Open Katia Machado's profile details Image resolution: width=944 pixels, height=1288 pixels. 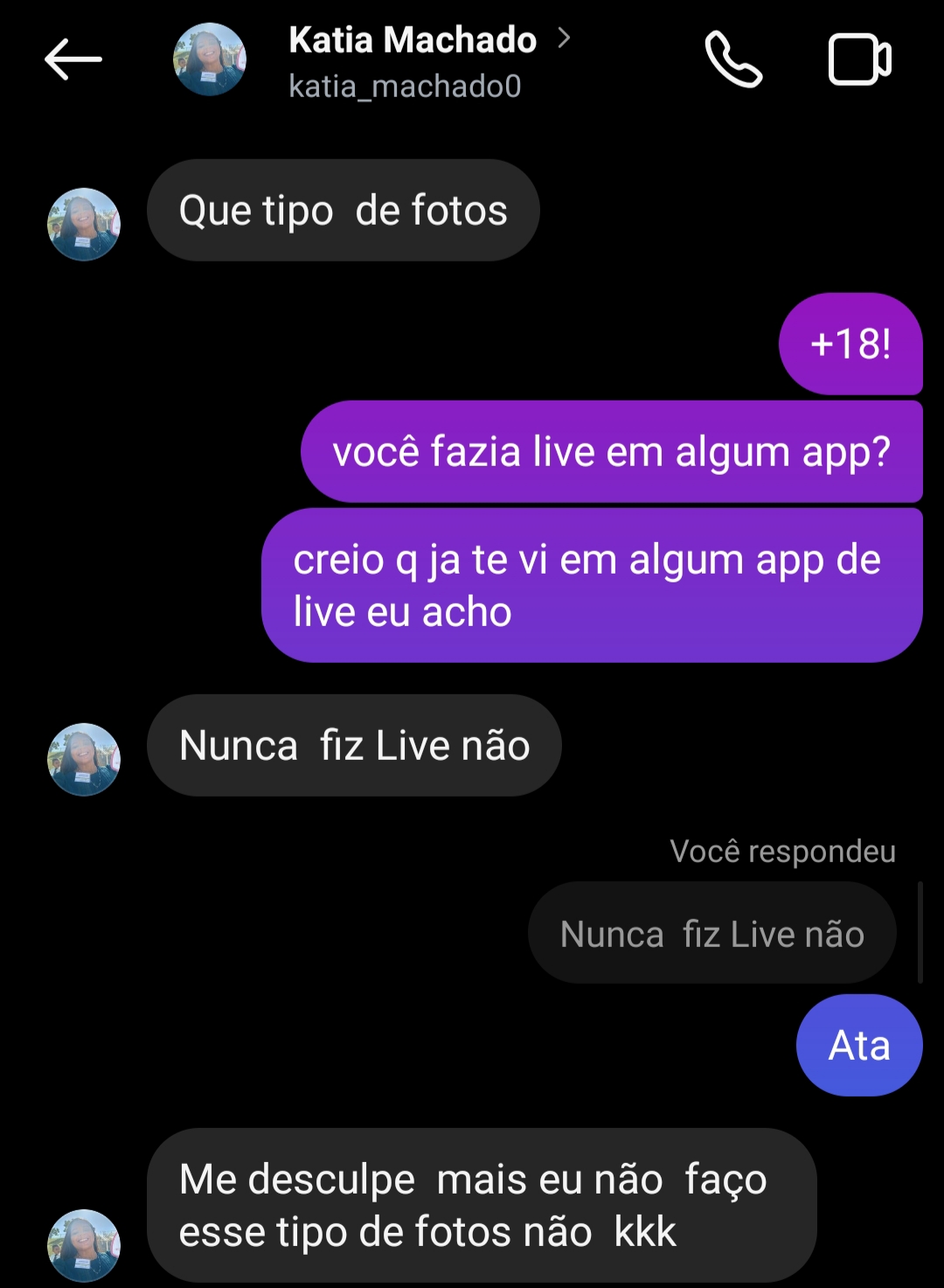[x=413, y=61]
